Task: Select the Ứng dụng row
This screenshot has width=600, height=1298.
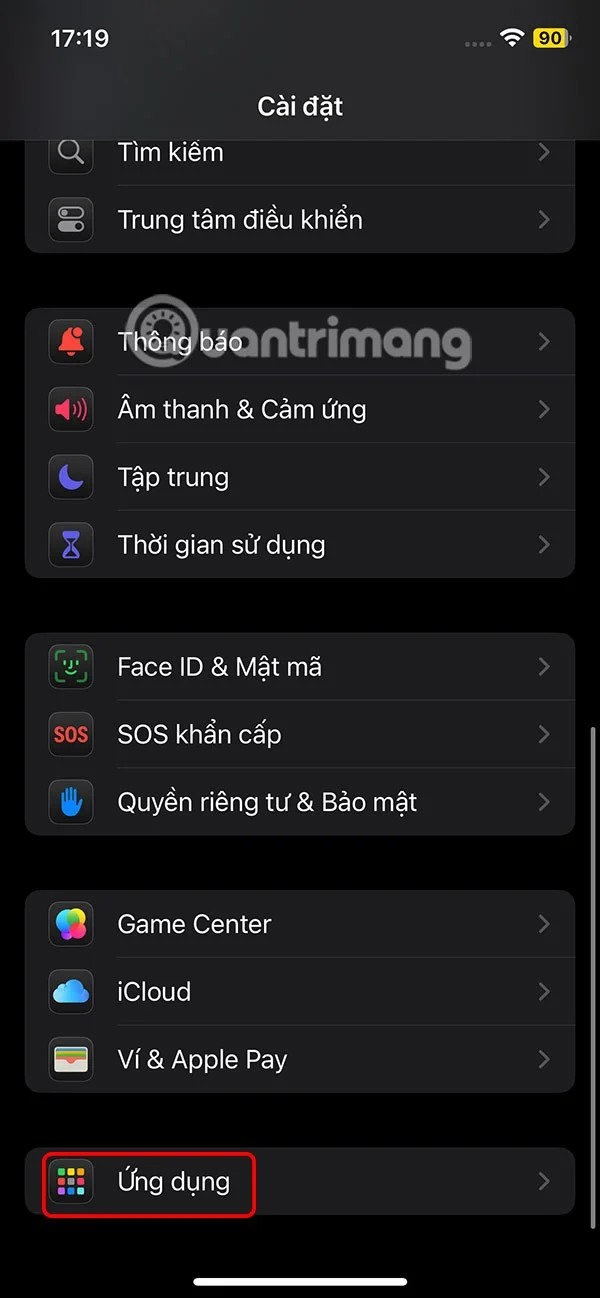Action: 300,1182
